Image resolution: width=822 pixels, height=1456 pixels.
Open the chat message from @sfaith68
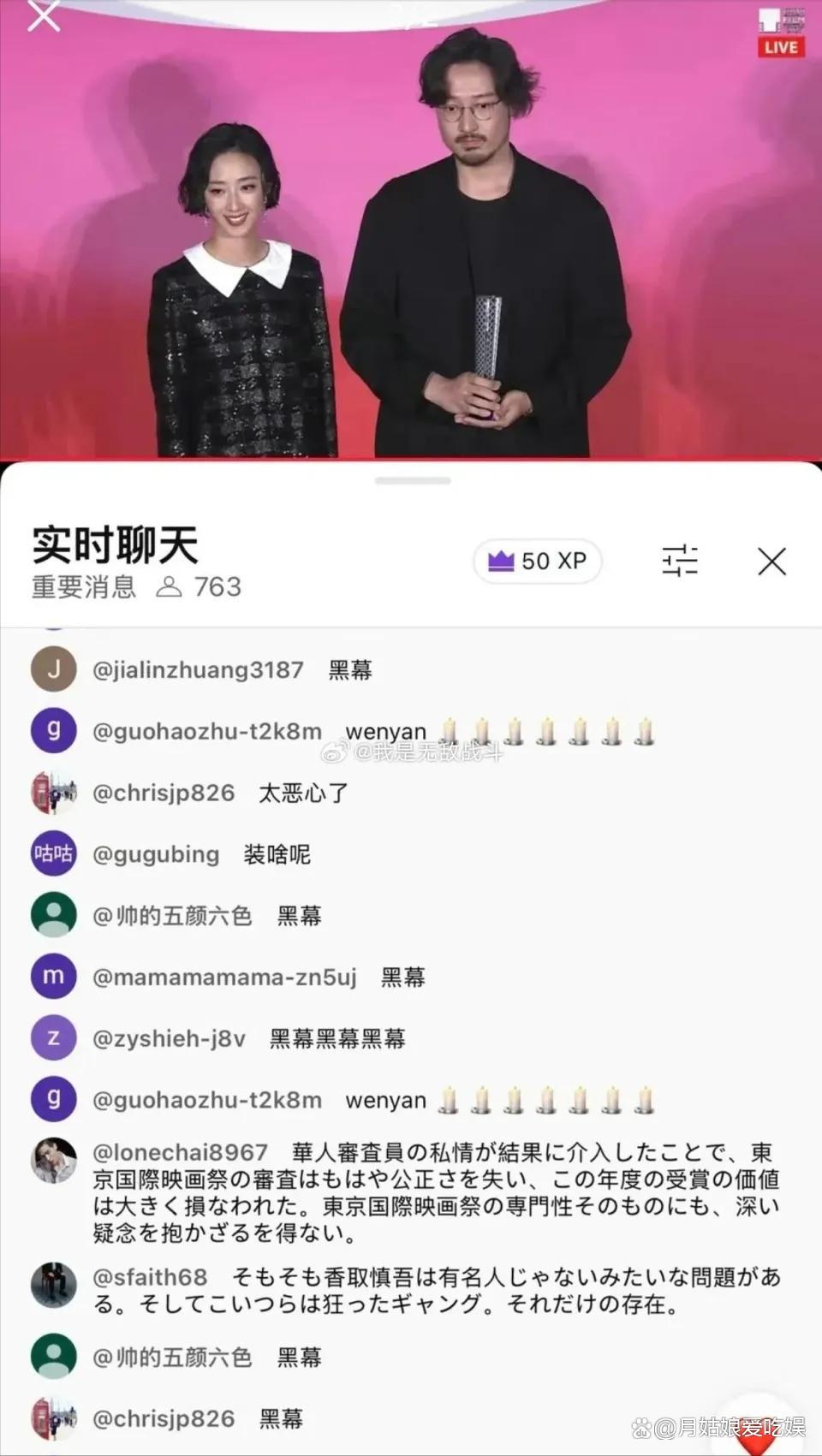point(428,1290)
